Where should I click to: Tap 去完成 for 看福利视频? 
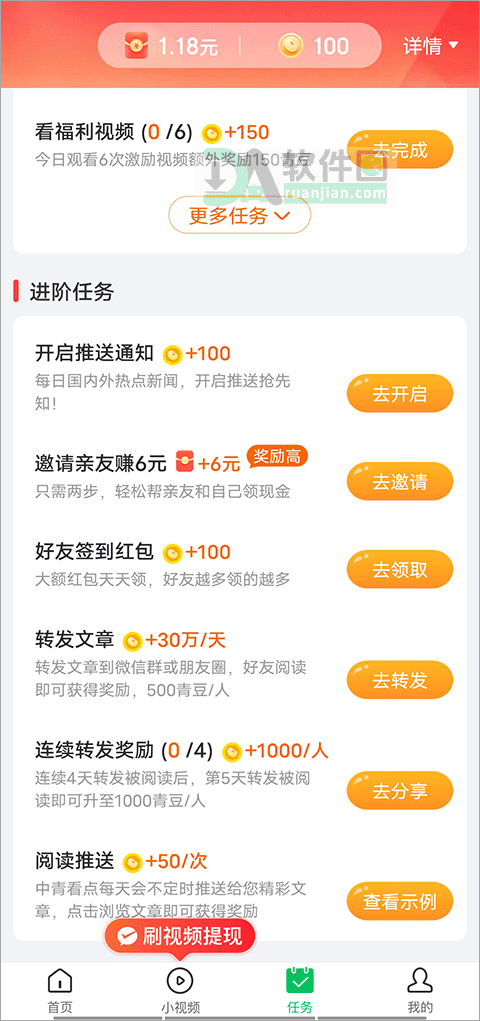point(399,150)
